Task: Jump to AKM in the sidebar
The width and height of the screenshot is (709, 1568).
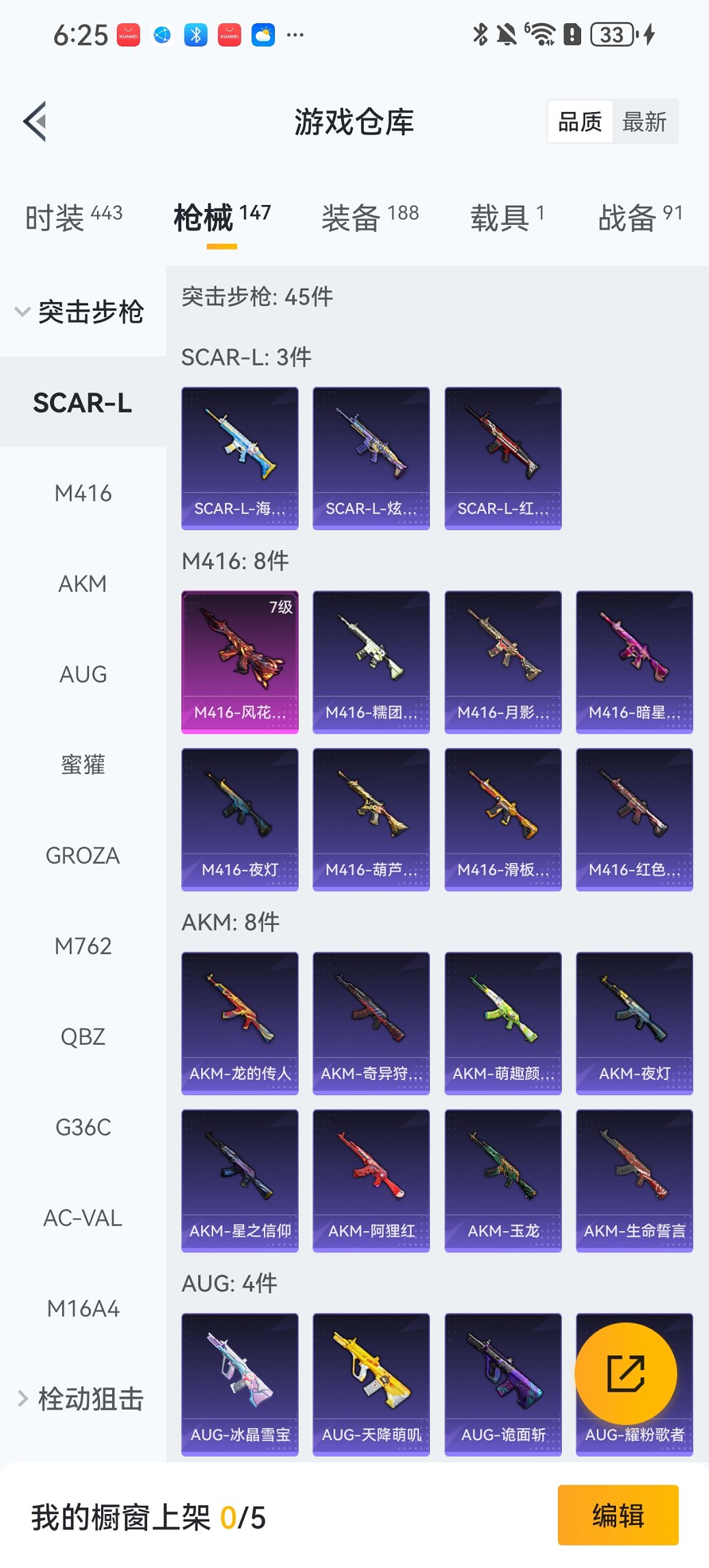Action: [83, 584]
